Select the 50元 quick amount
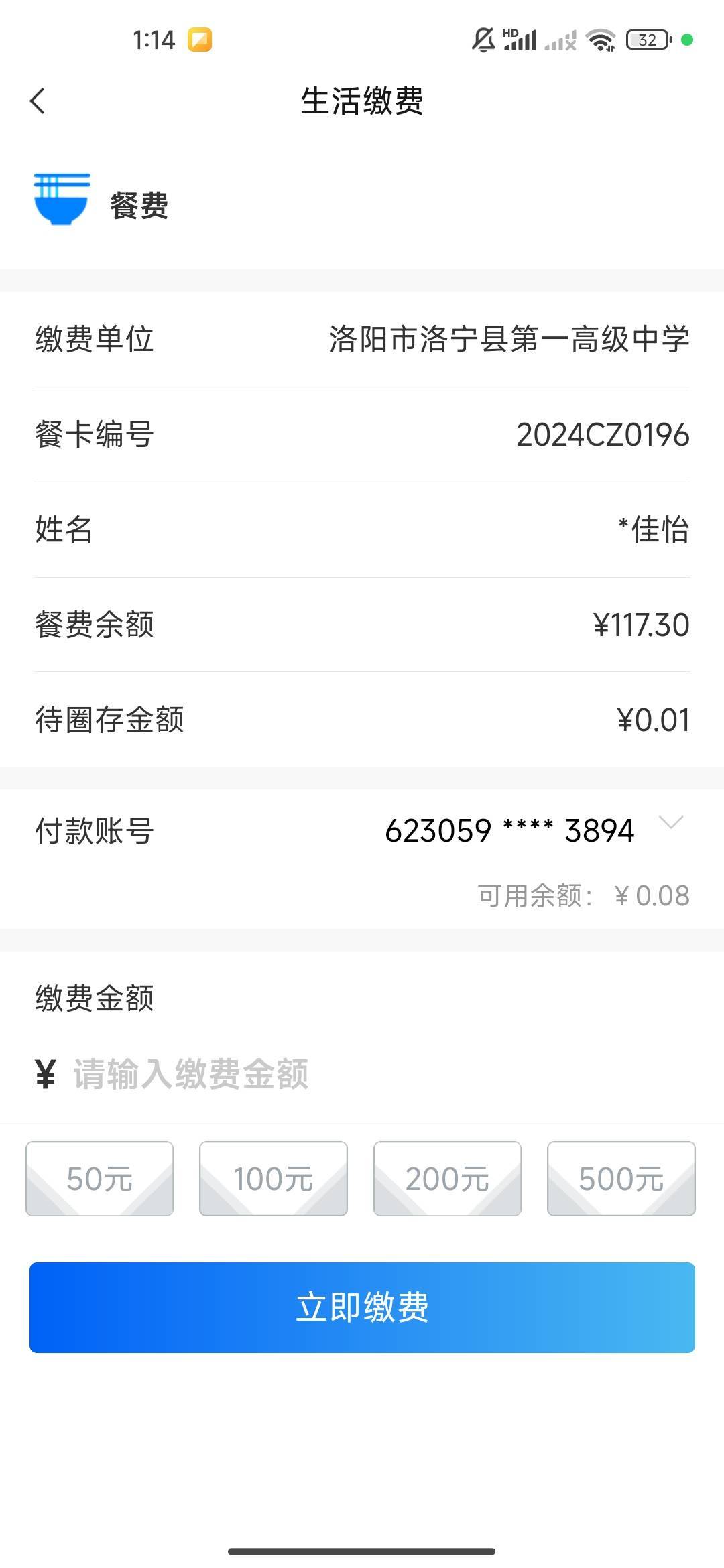The height and width of the screenshot is (1568, 724). coord(100,1179)
